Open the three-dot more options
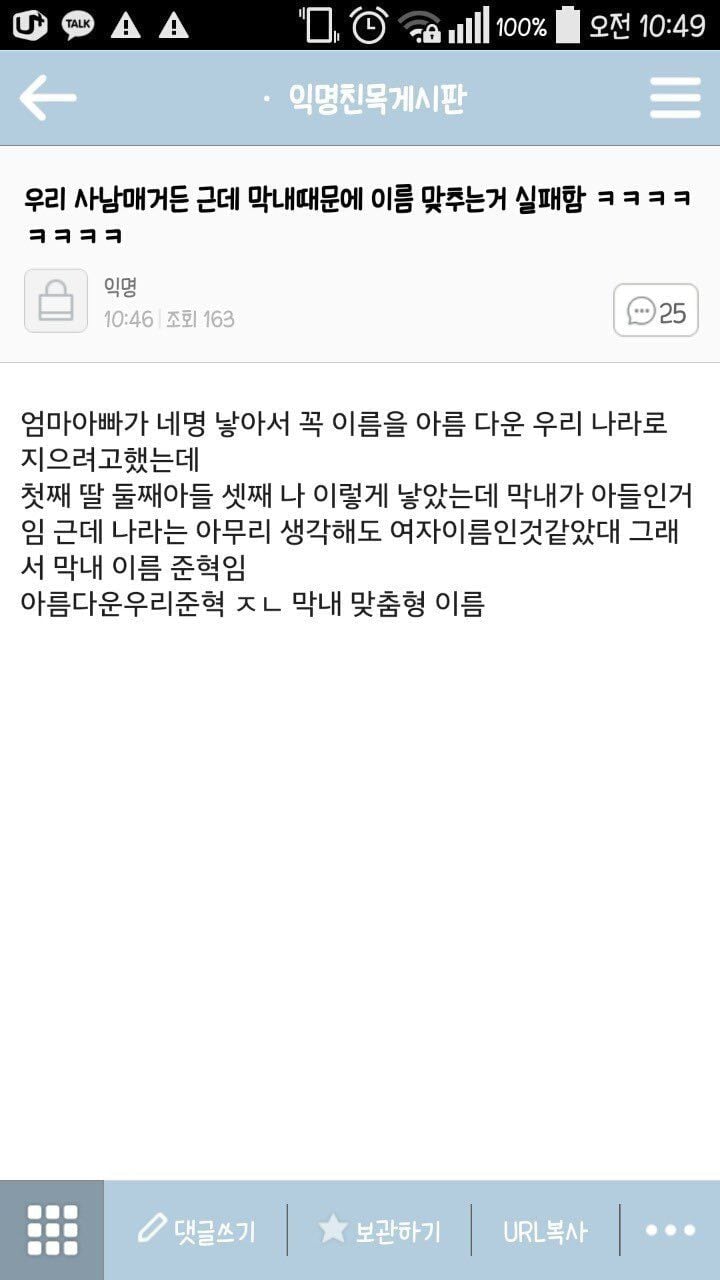This screenshot has width=720, height=1280. (x=670, y=1230)
